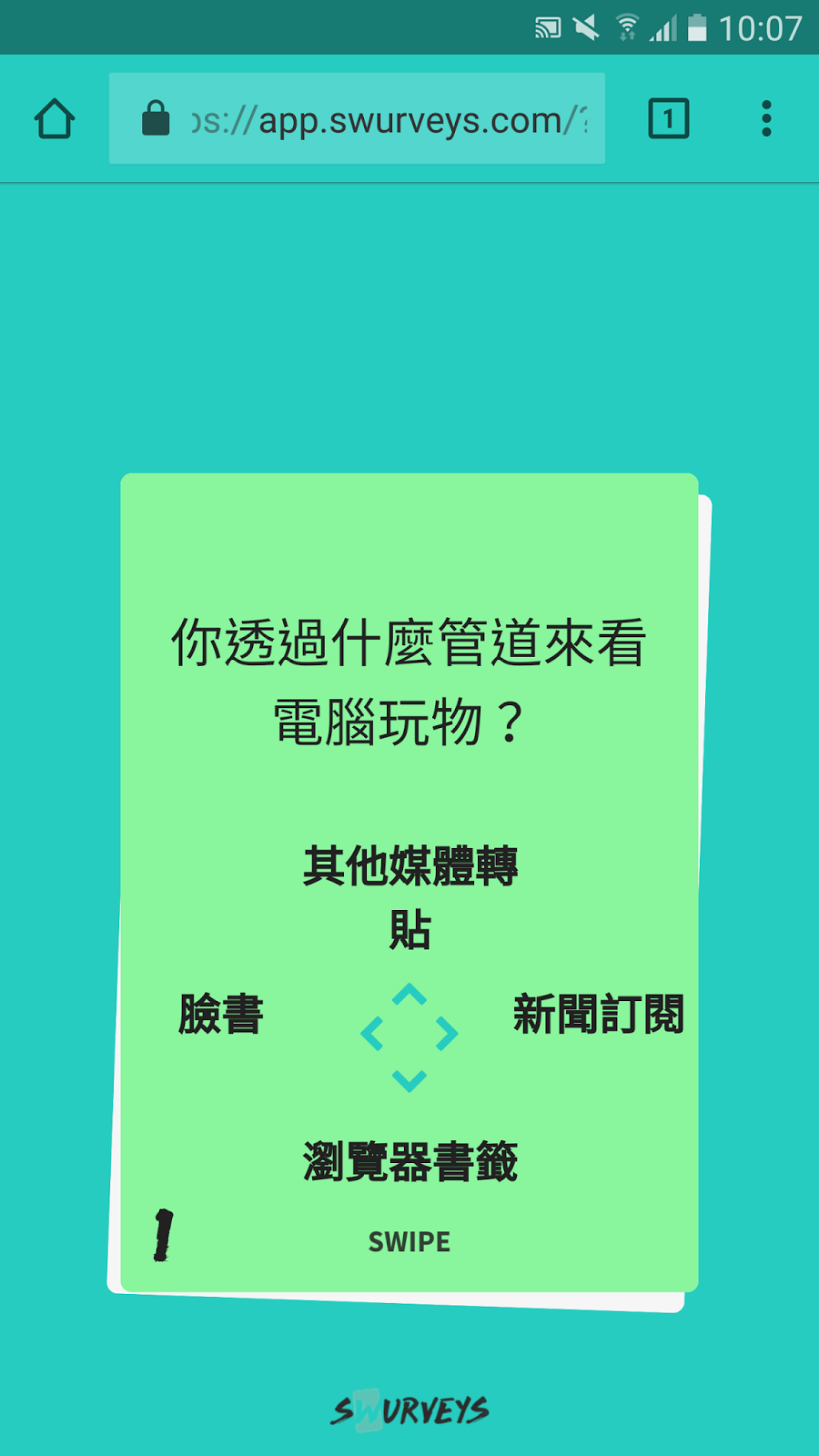
Task: Choose the 瀏覽器書籤 answer
Action: point(409,1162)
